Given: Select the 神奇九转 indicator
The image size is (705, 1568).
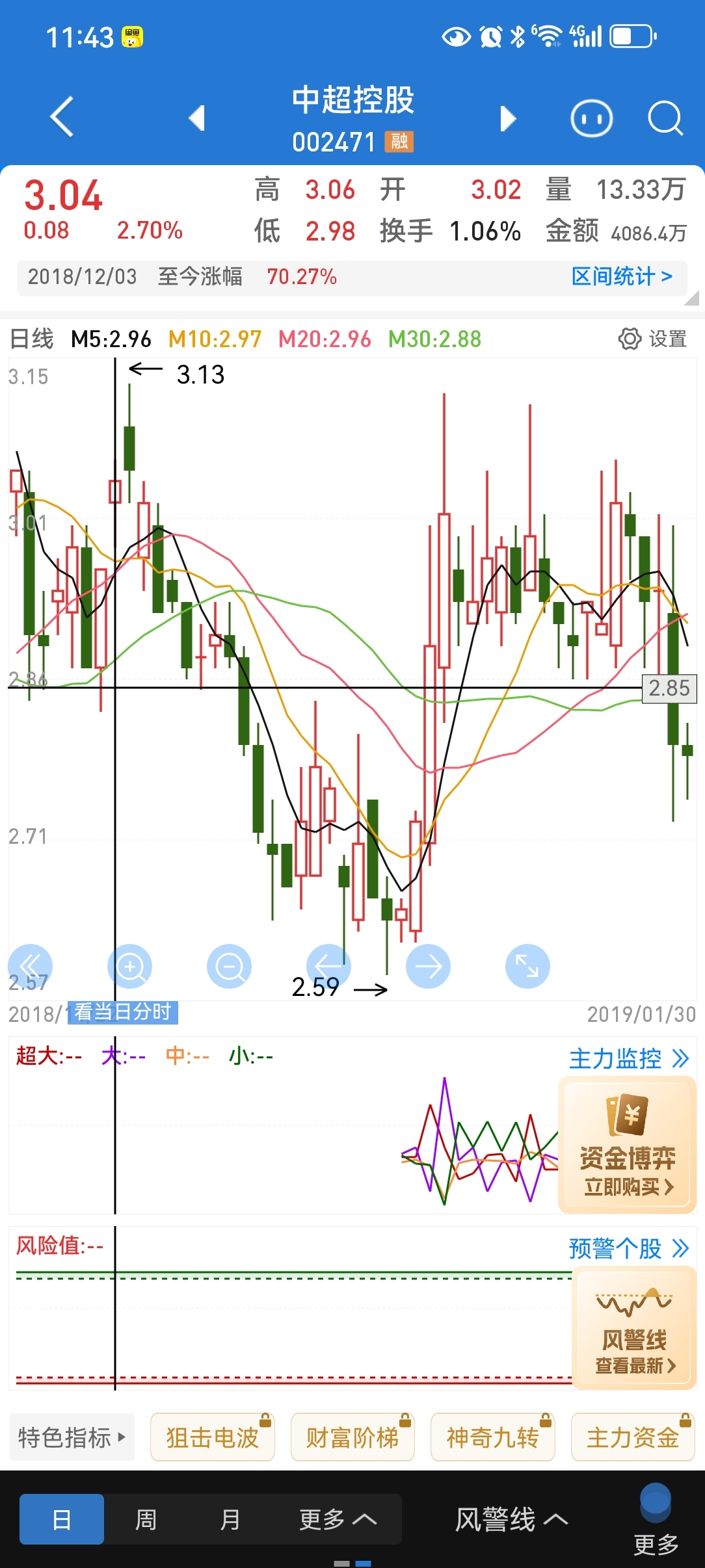Looking at the screenshot, I should pyautogui.click(x=493, y=1437).
